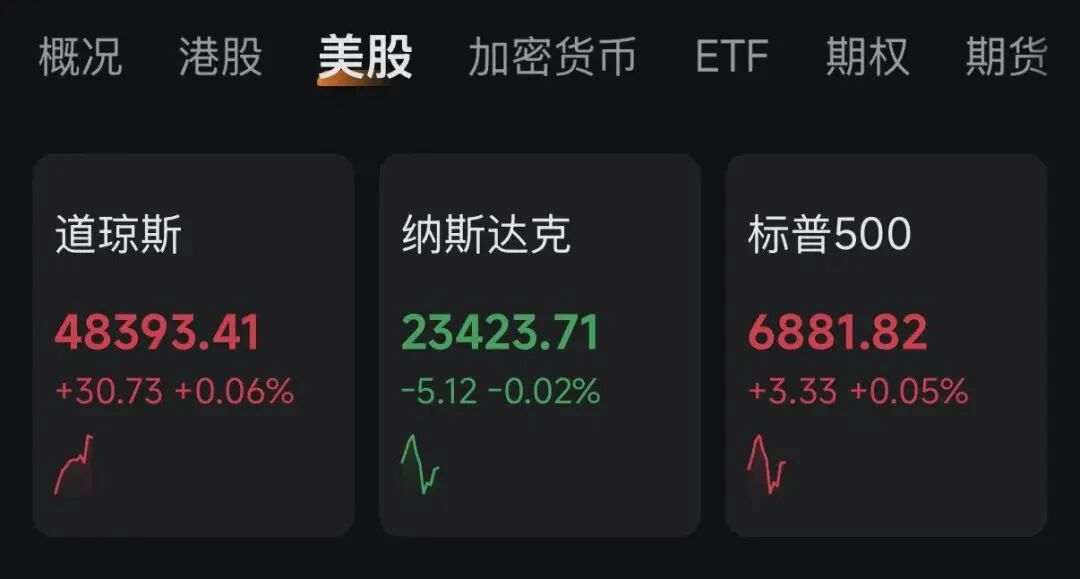Switch to the 期货 tab
This screenshot has width=1080, height=579.
(x=1006, y=57)
